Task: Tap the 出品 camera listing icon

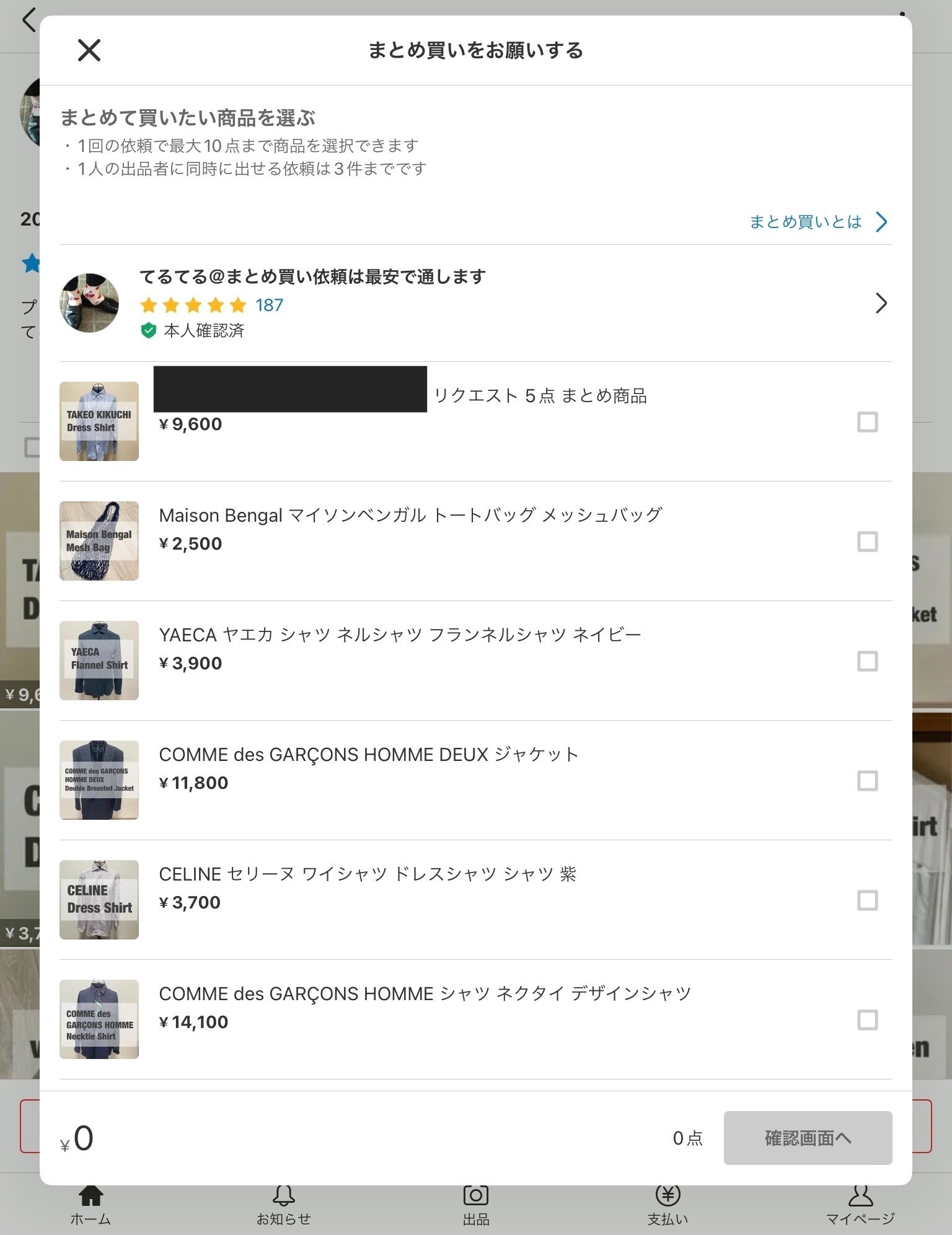Action: pos(476,1195)
